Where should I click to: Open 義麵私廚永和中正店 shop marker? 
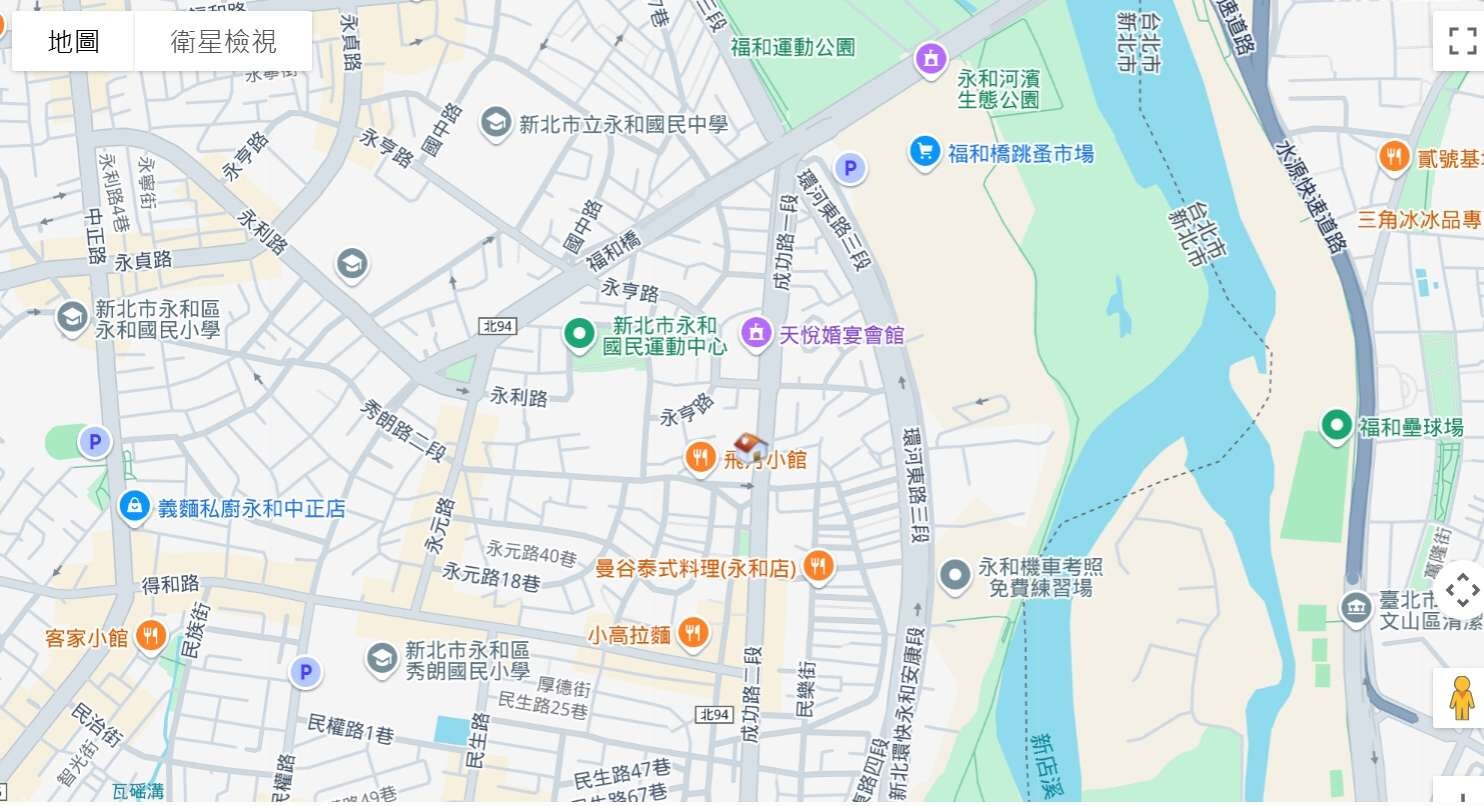pyautogui.click(x=133, y=506)
